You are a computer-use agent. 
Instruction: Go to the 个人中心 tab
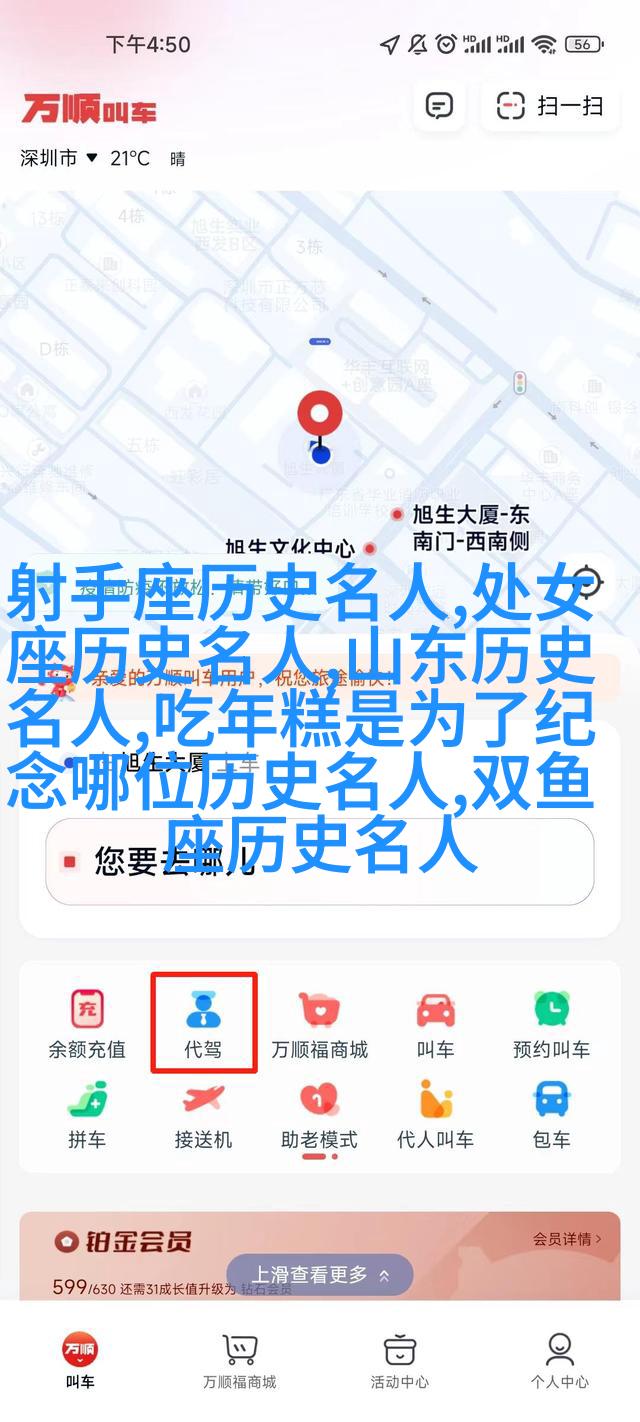click(560, 1362)
